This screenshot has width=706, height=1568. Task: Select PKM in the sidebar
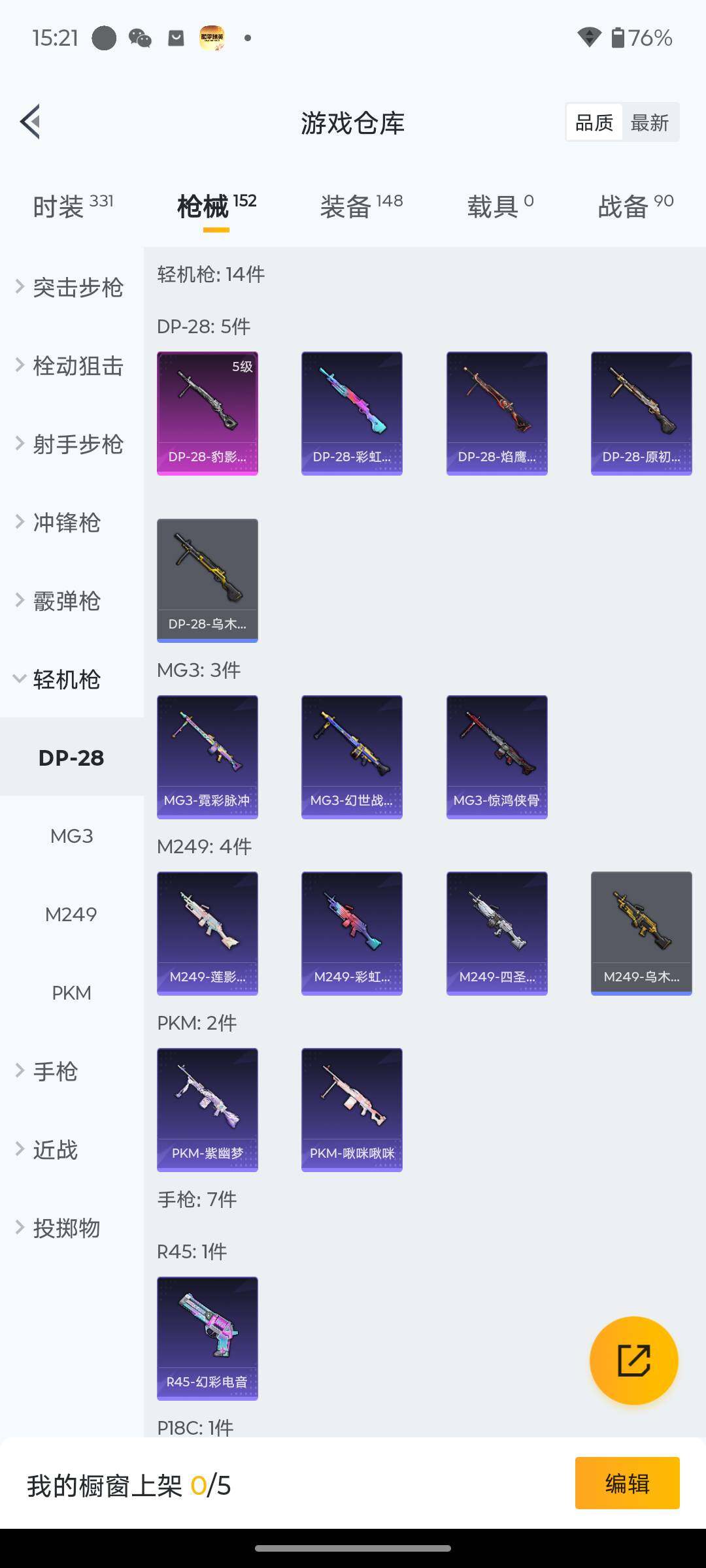click(71, 992)
